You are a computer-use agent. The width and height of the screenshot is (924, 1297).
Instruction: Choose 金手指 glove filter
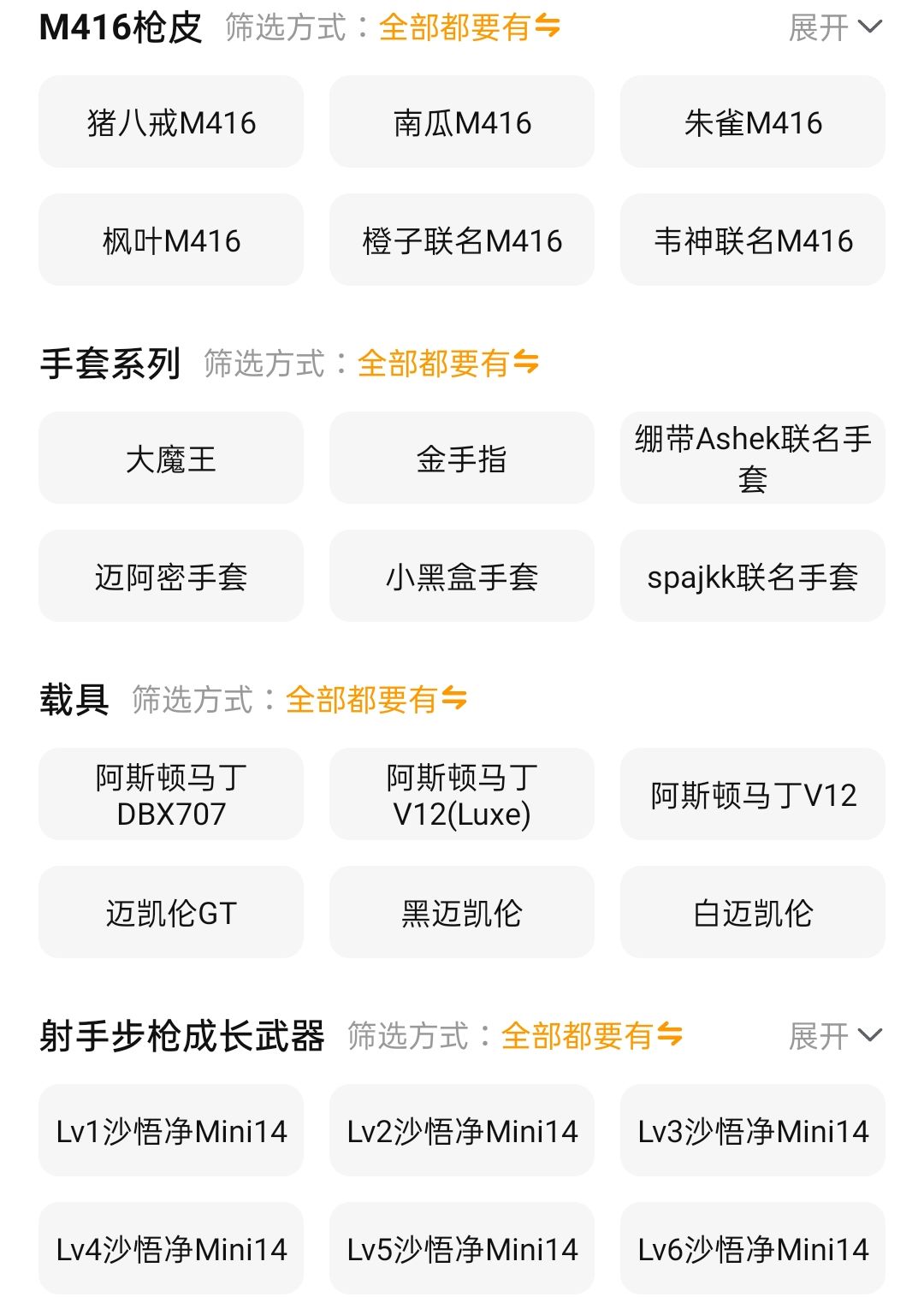(x=462, y=459)
